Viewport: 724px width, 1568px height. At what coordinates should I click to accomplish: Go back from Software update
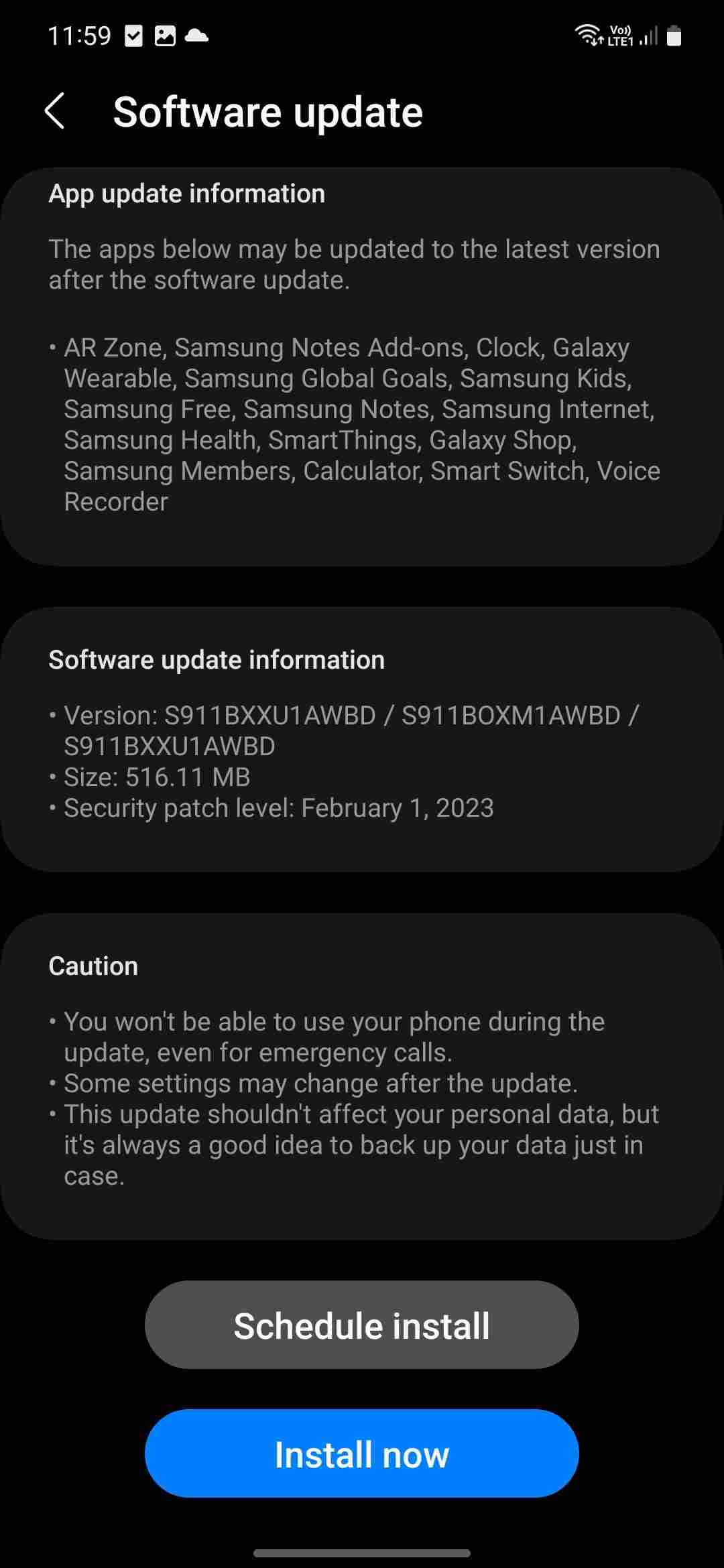coord(55,111)
